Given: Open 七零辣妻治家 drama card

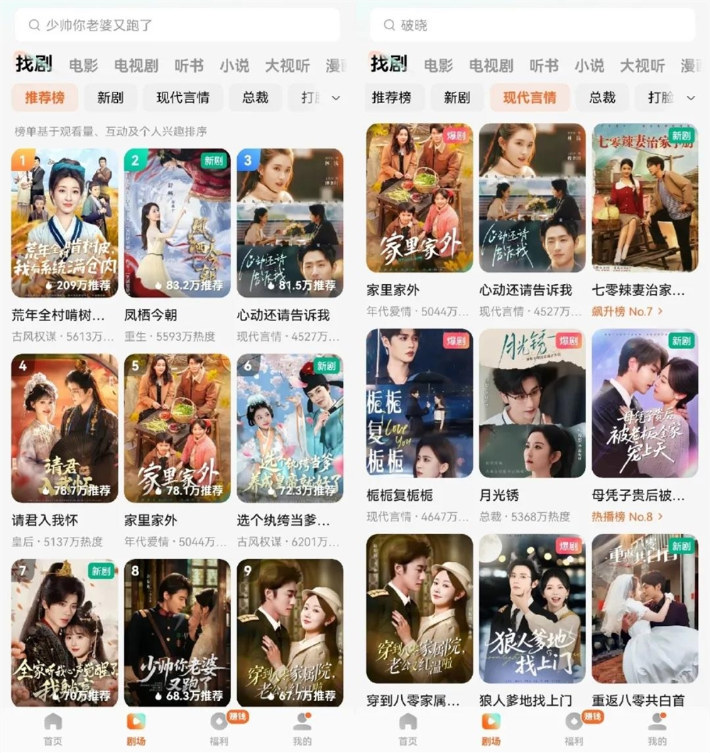Looking at the screenshot, I should pos(645,197).
